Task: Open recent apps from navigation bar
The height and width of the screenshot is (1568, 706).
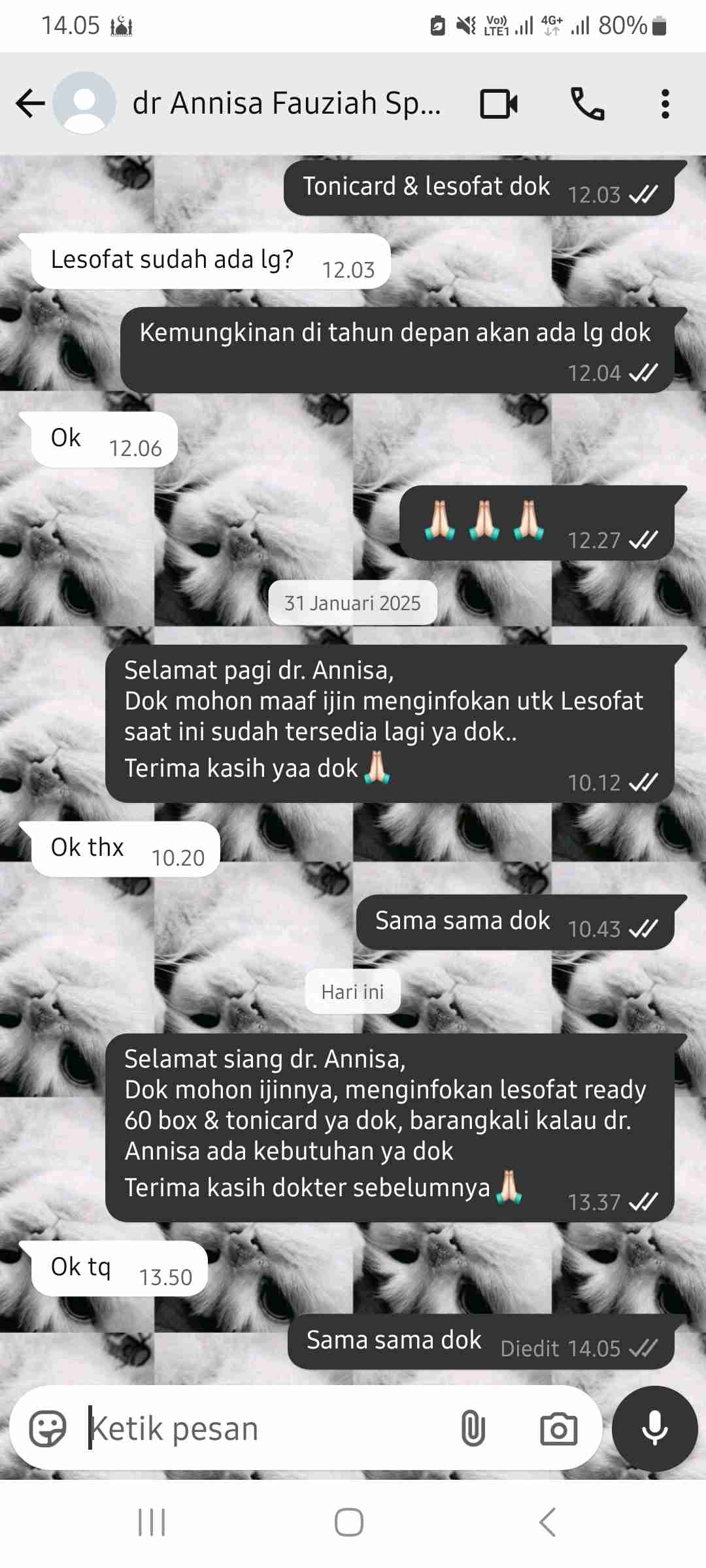Action: pyautogui.click(x=152, y=1522)
